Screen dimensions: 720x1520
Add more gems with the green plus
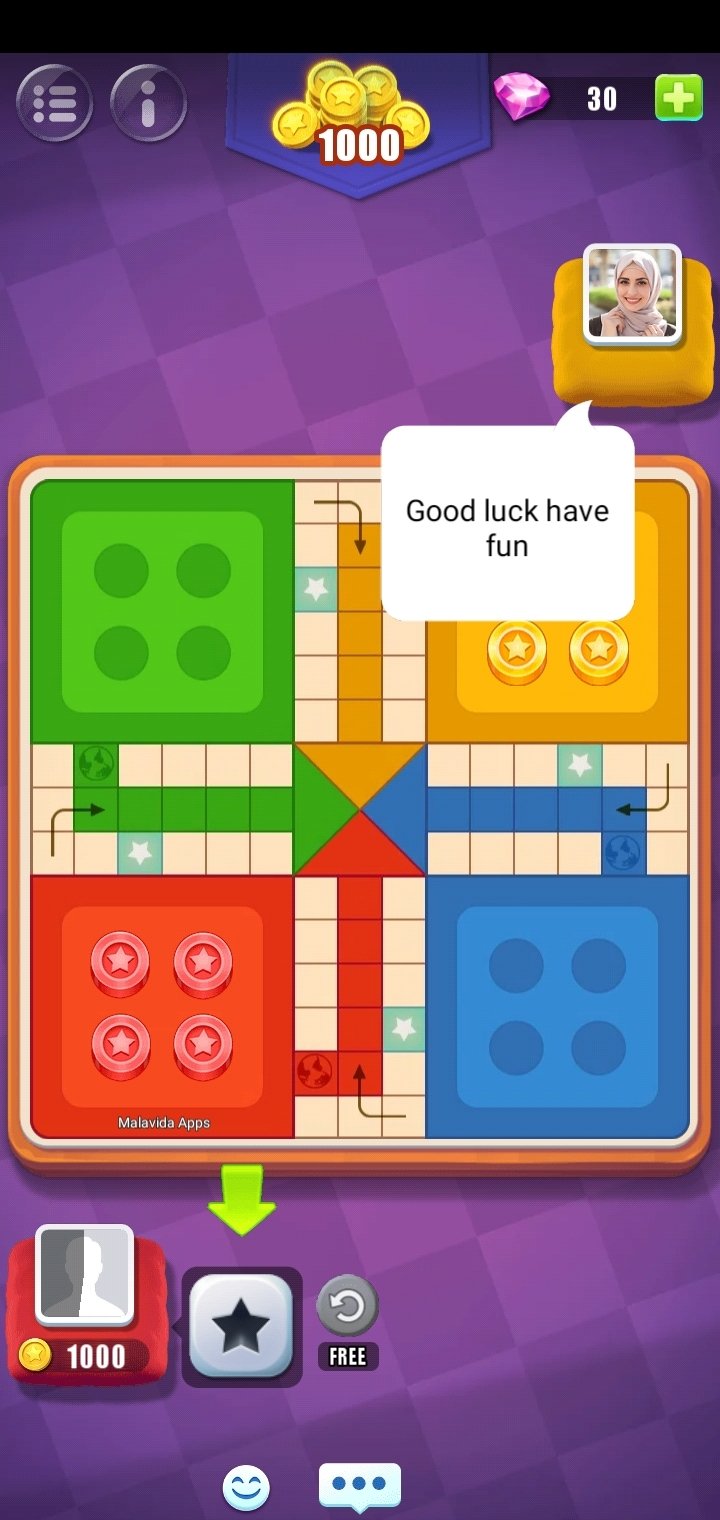(678, 98)
